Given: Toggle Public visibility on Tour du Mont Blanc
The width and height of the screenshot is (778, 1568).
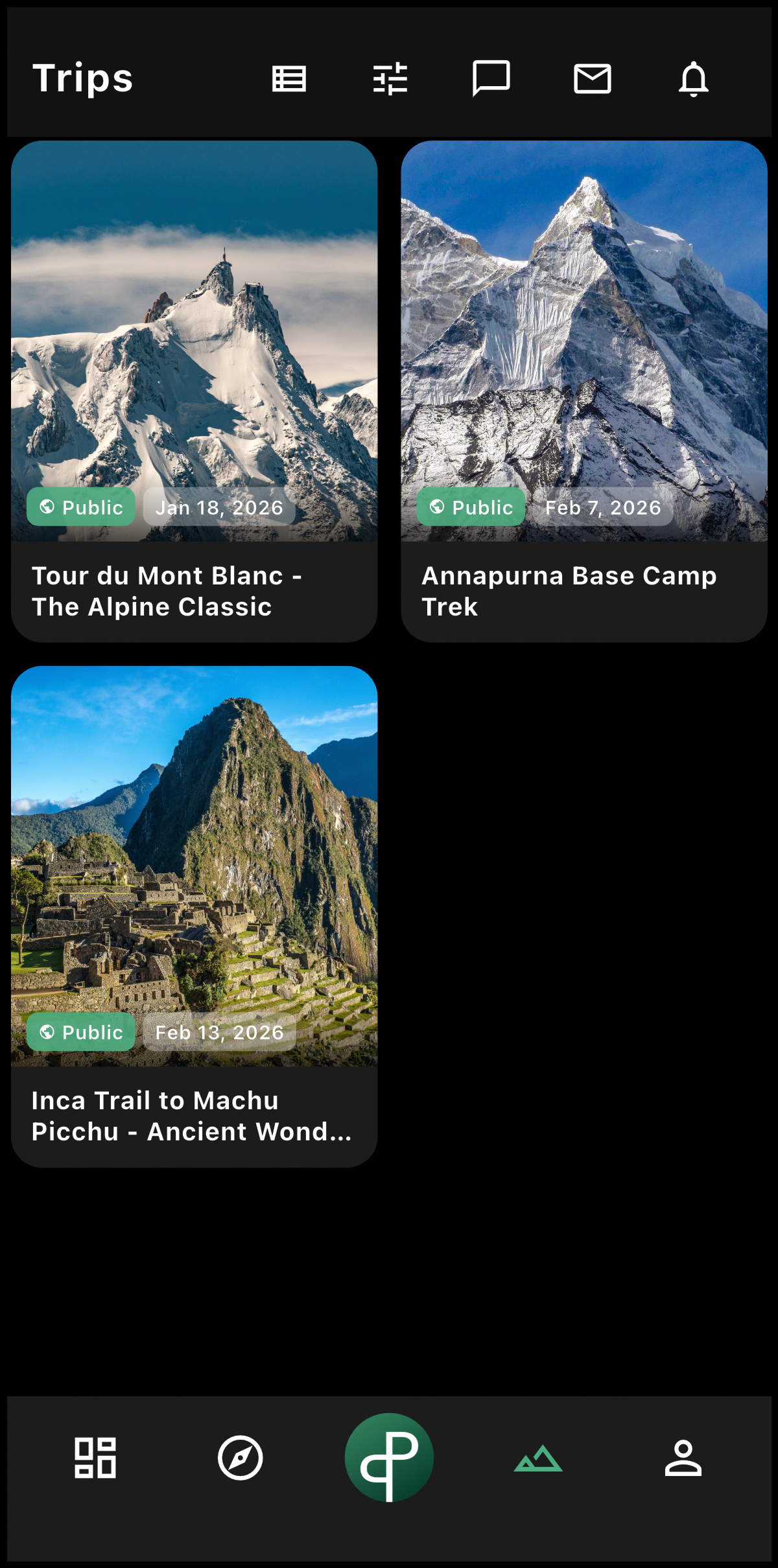Looking at the screenshot, I should click(80, 507).
